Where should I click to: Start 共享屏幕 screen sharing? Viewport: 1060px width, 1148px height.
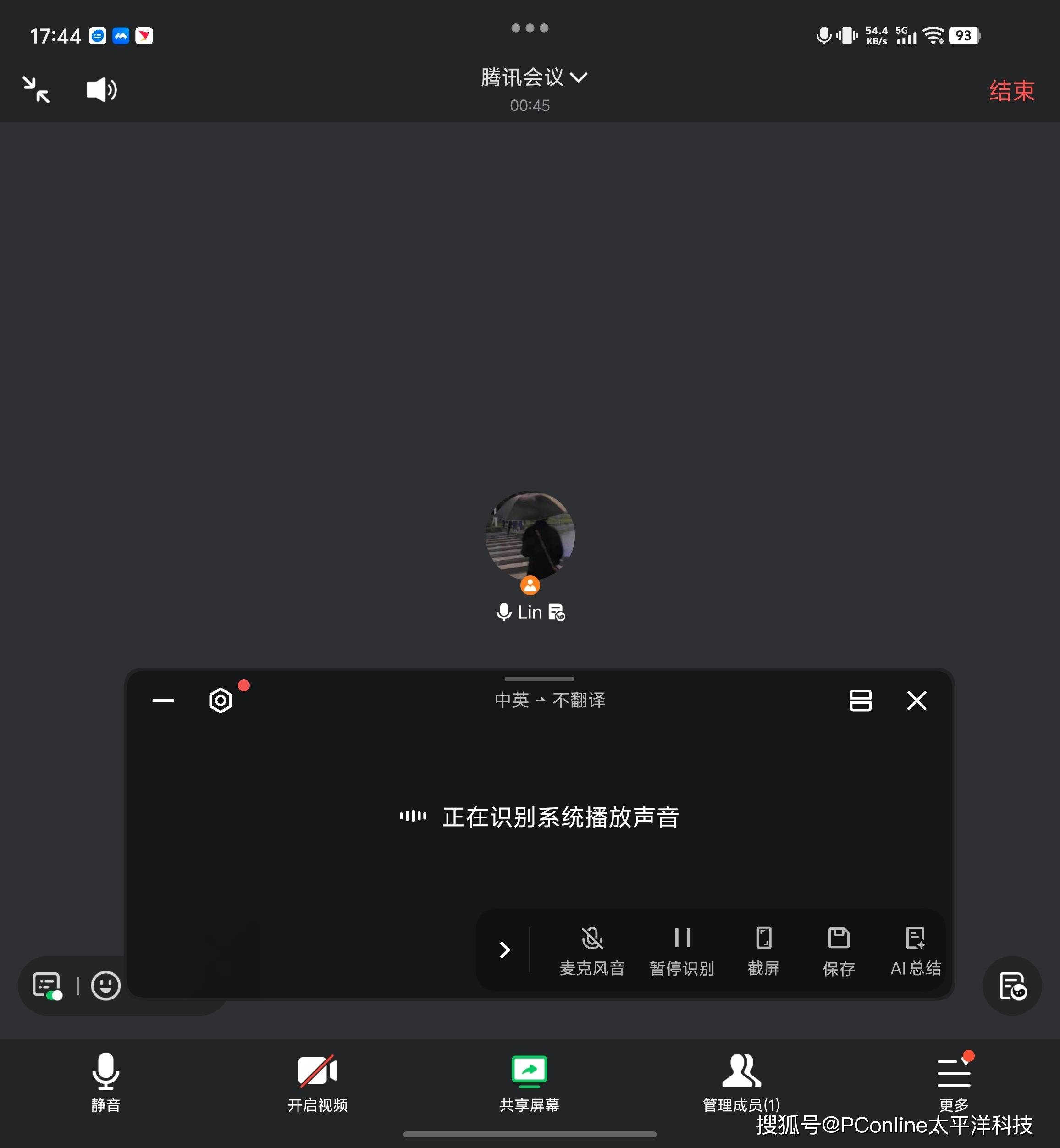click(530, 1082)
